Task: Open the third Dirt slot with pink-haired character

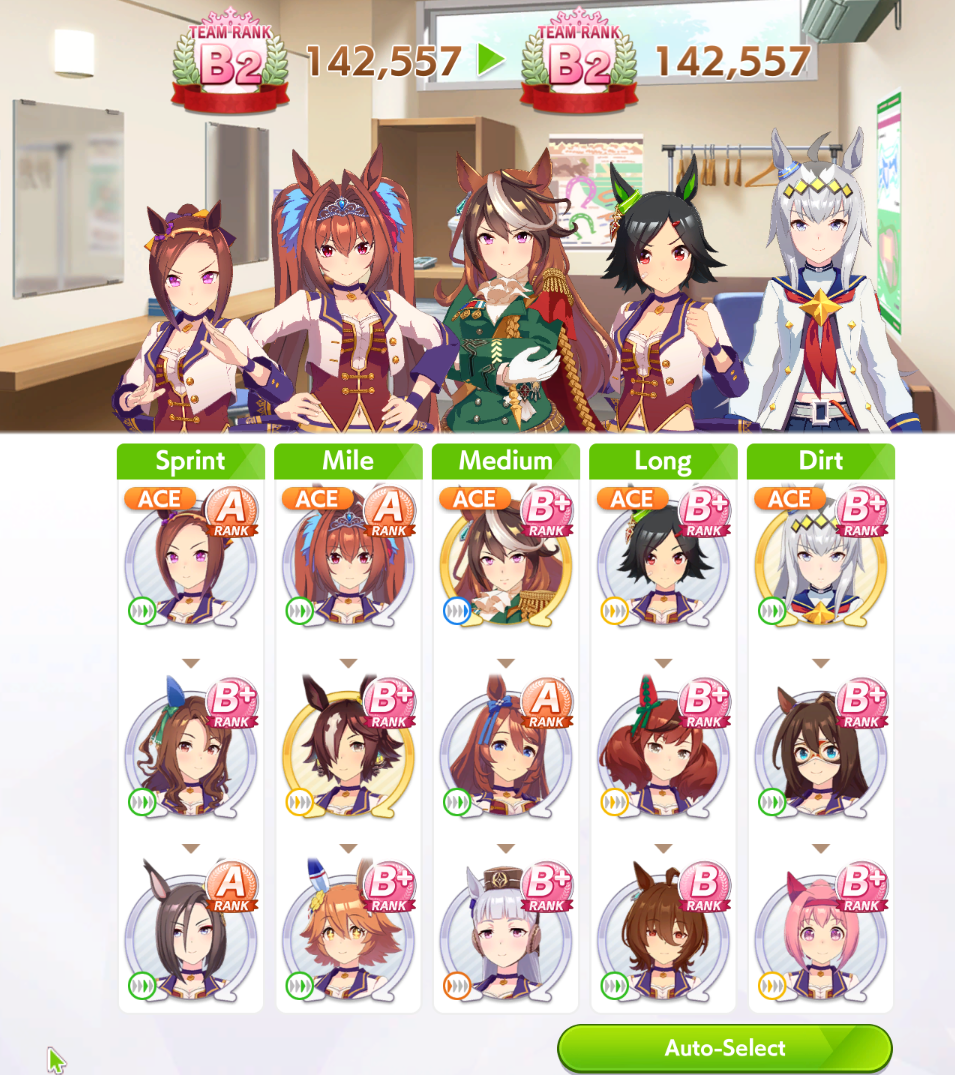Action: pos(821,931)
